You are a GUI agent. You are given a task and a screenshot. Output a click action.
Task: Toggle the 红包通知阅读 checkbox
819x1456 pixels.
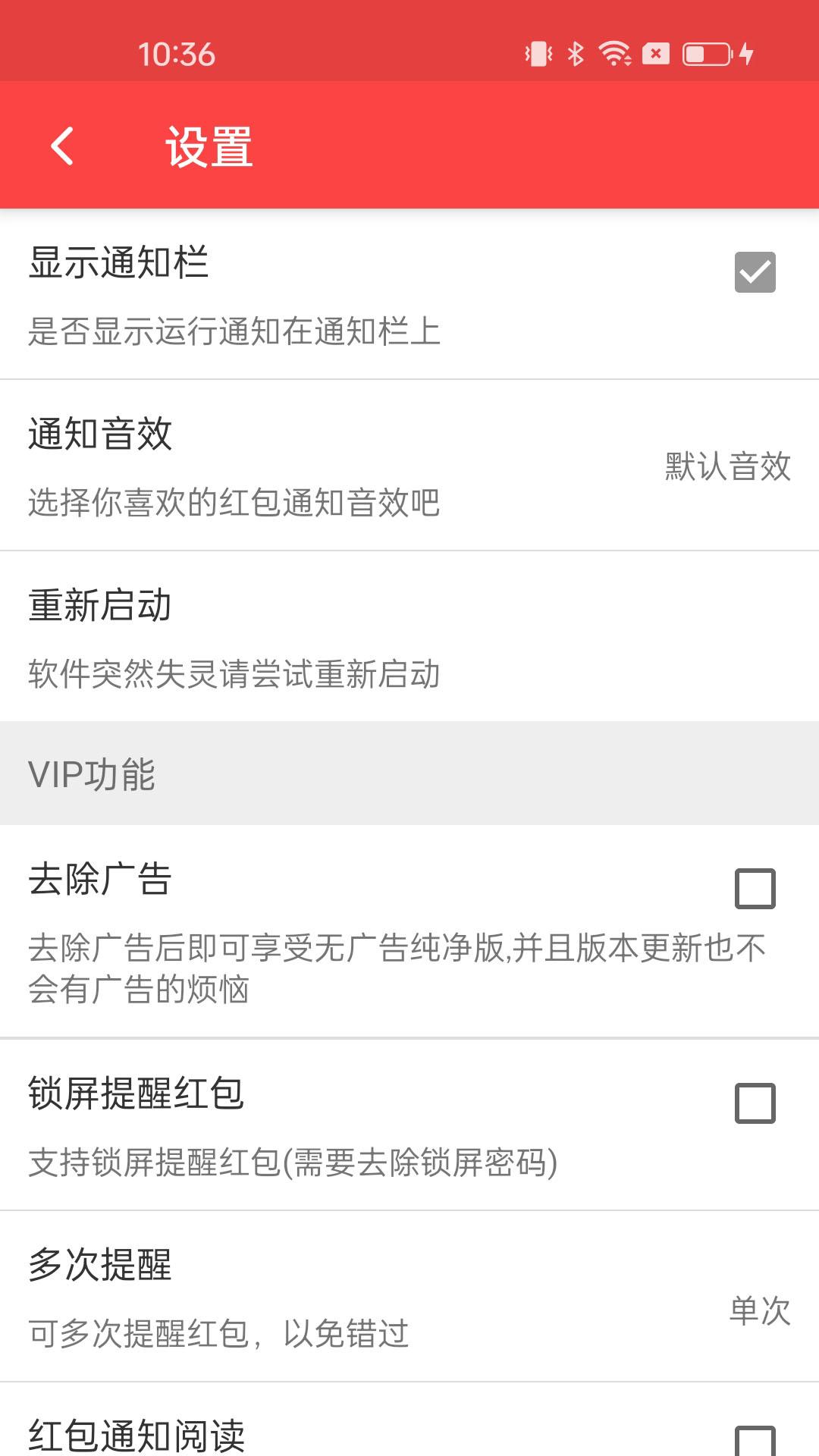coord(755,1441)
